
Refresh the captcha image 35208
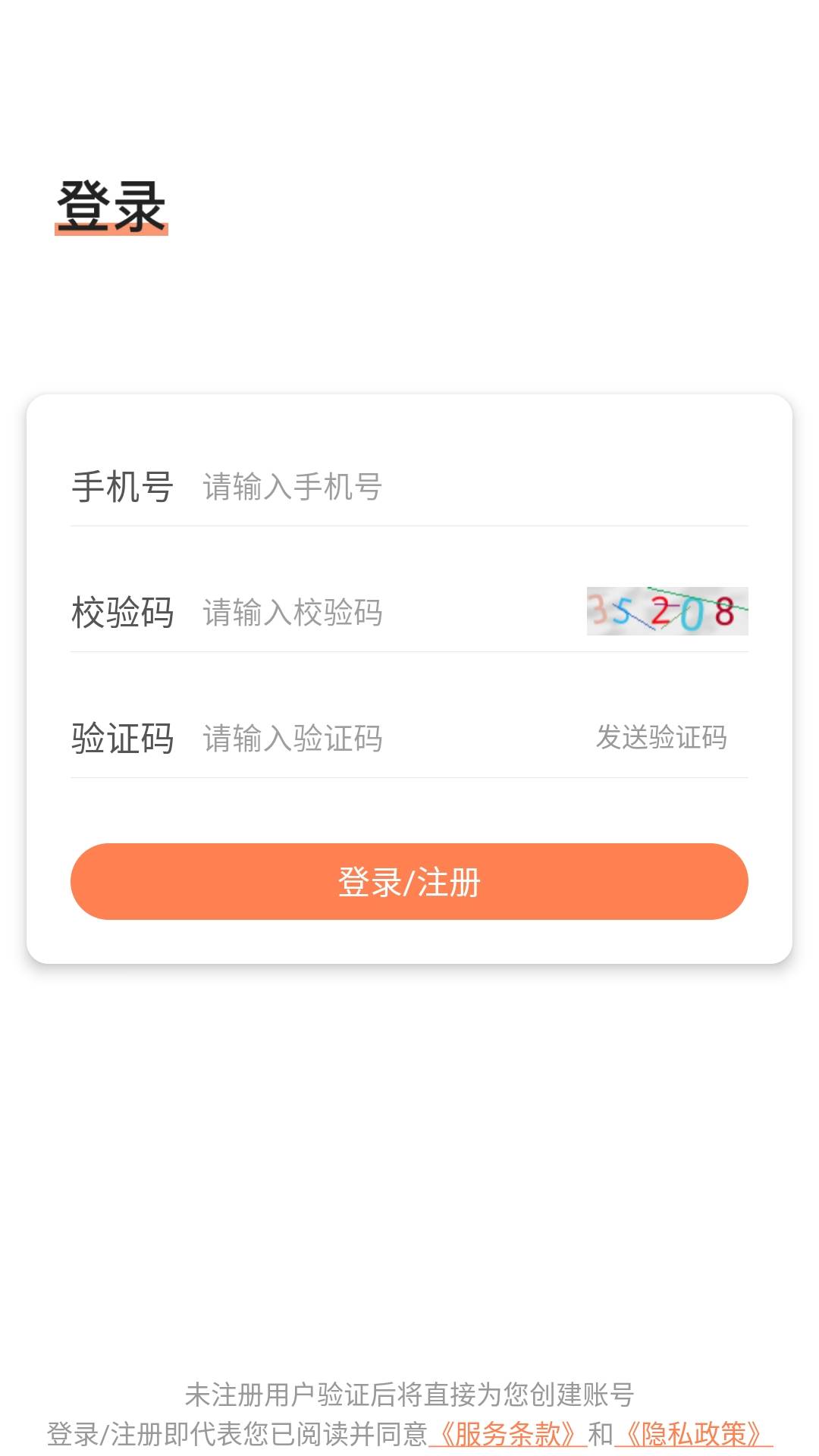667,611
